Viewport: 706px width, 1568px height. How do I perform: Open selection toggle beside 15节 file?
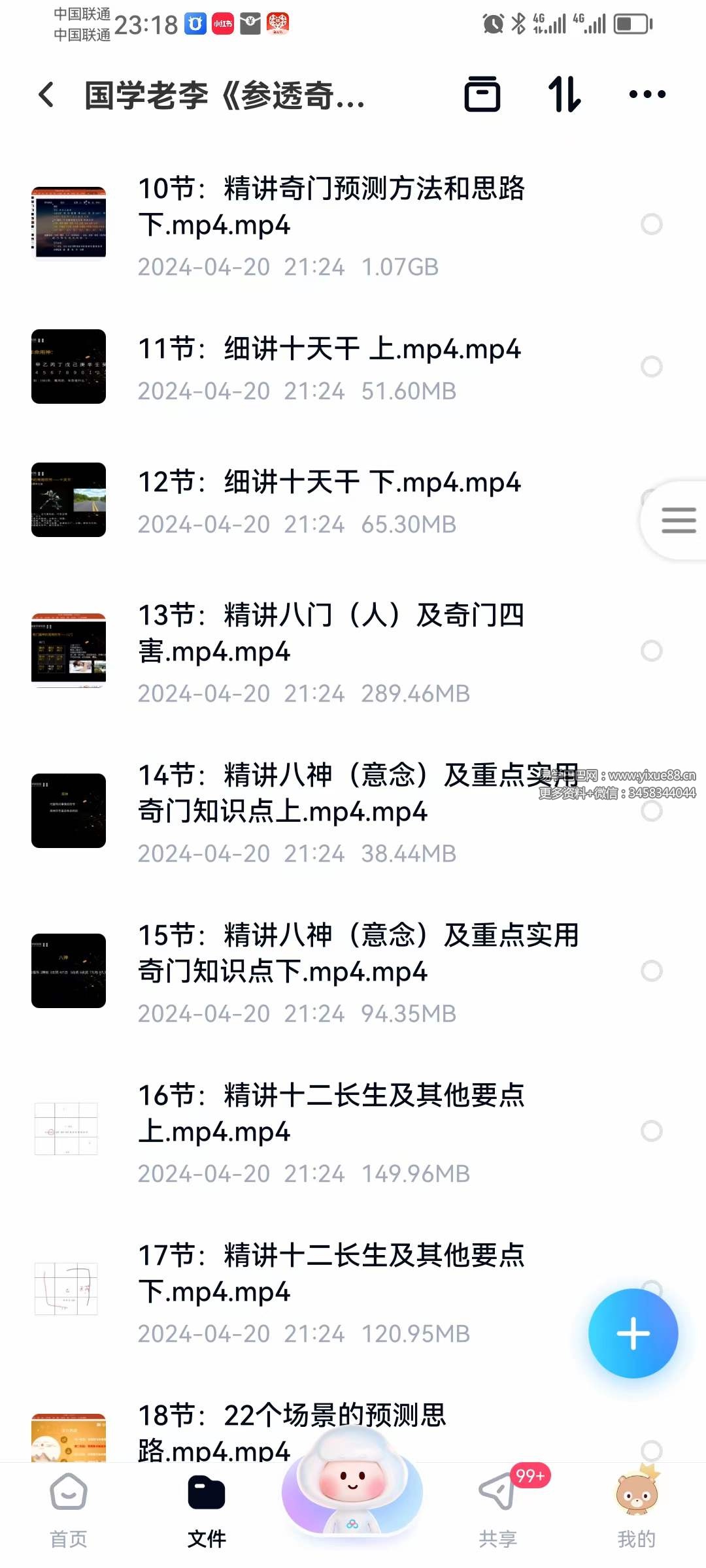pyautogui.click(x=650, y=972)
